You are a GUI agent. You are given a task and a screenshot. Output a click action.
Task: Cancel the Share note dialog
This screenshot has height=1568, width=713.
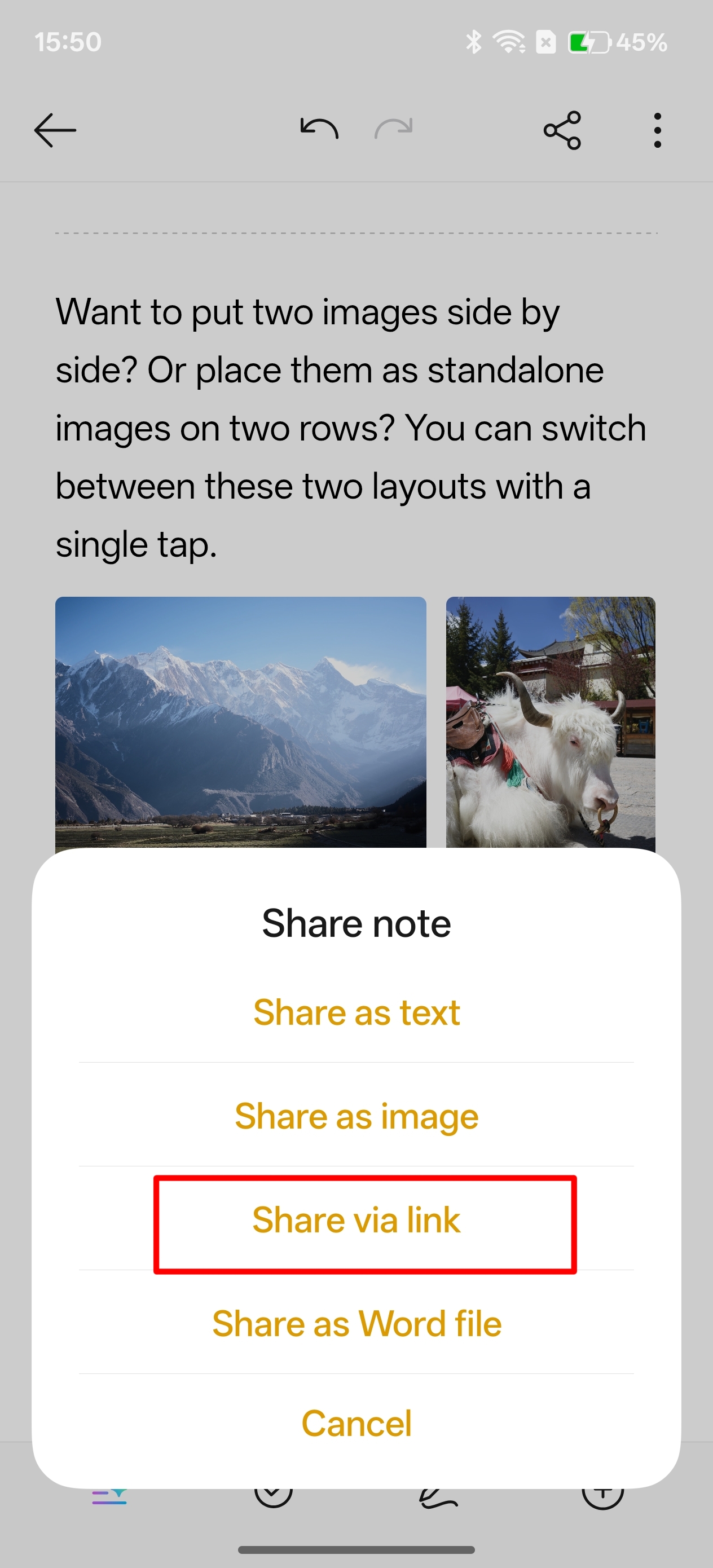coord(356,1424)
